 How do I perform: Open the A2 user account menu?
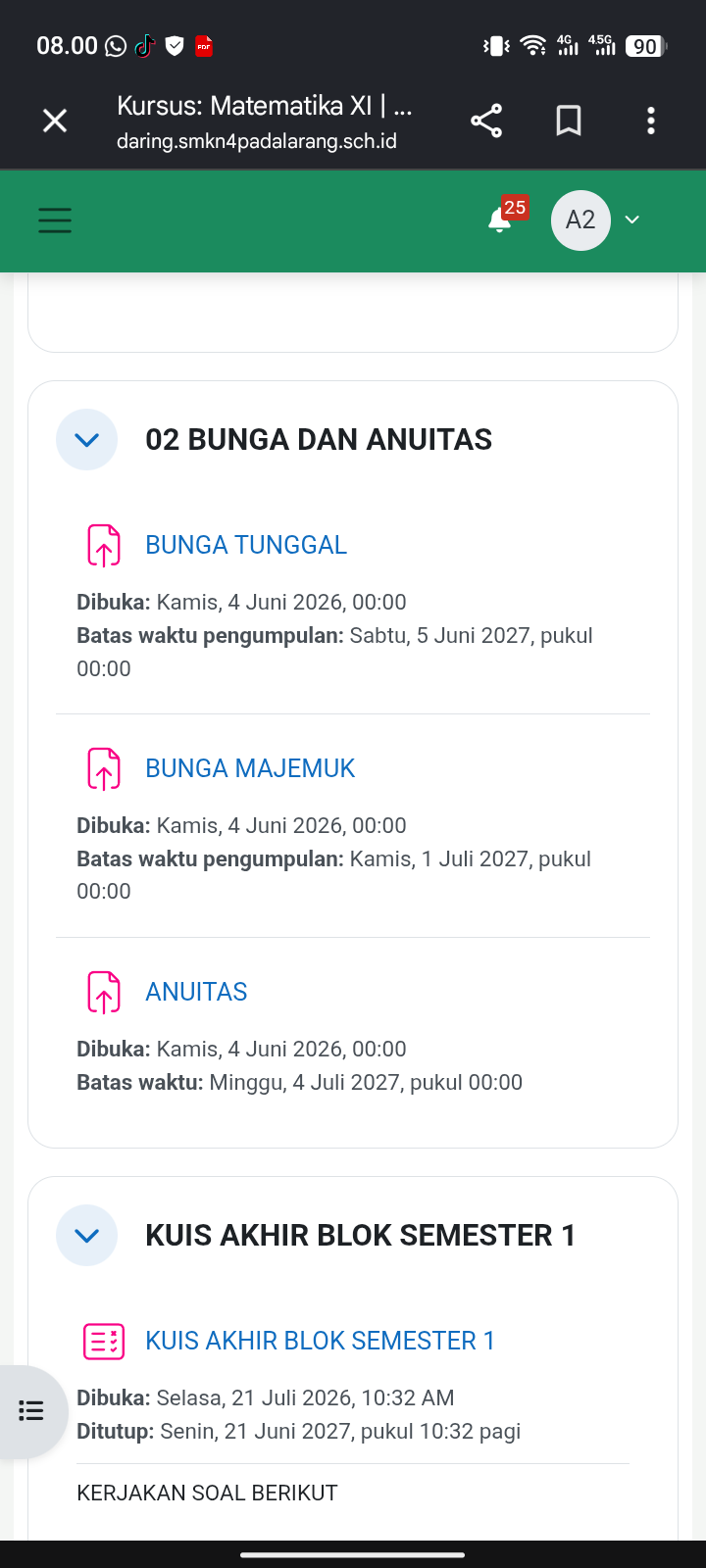click(x=595, y=220)
